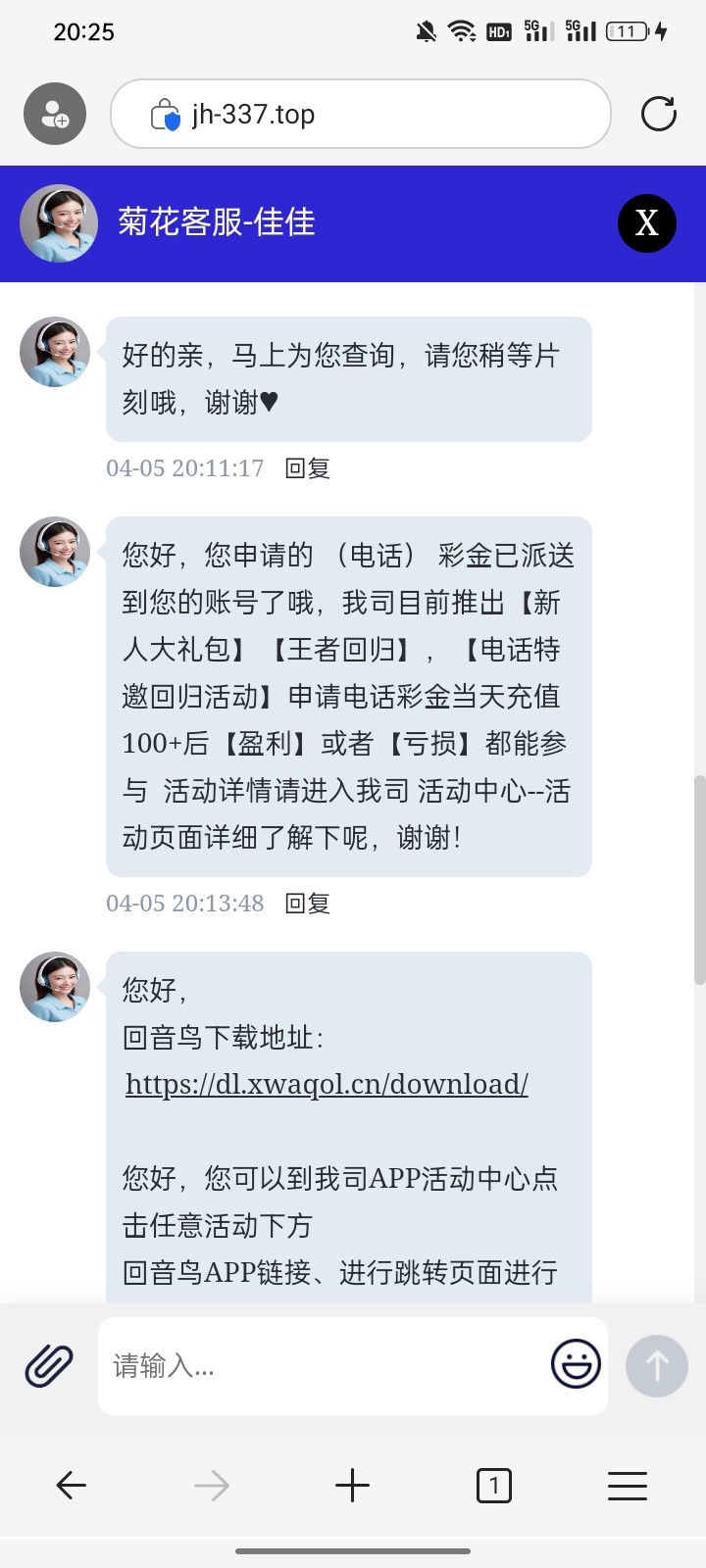This screenshot has width=706, height=1568.
Task: Open a new browser tab
Action: pos(352,1486)
